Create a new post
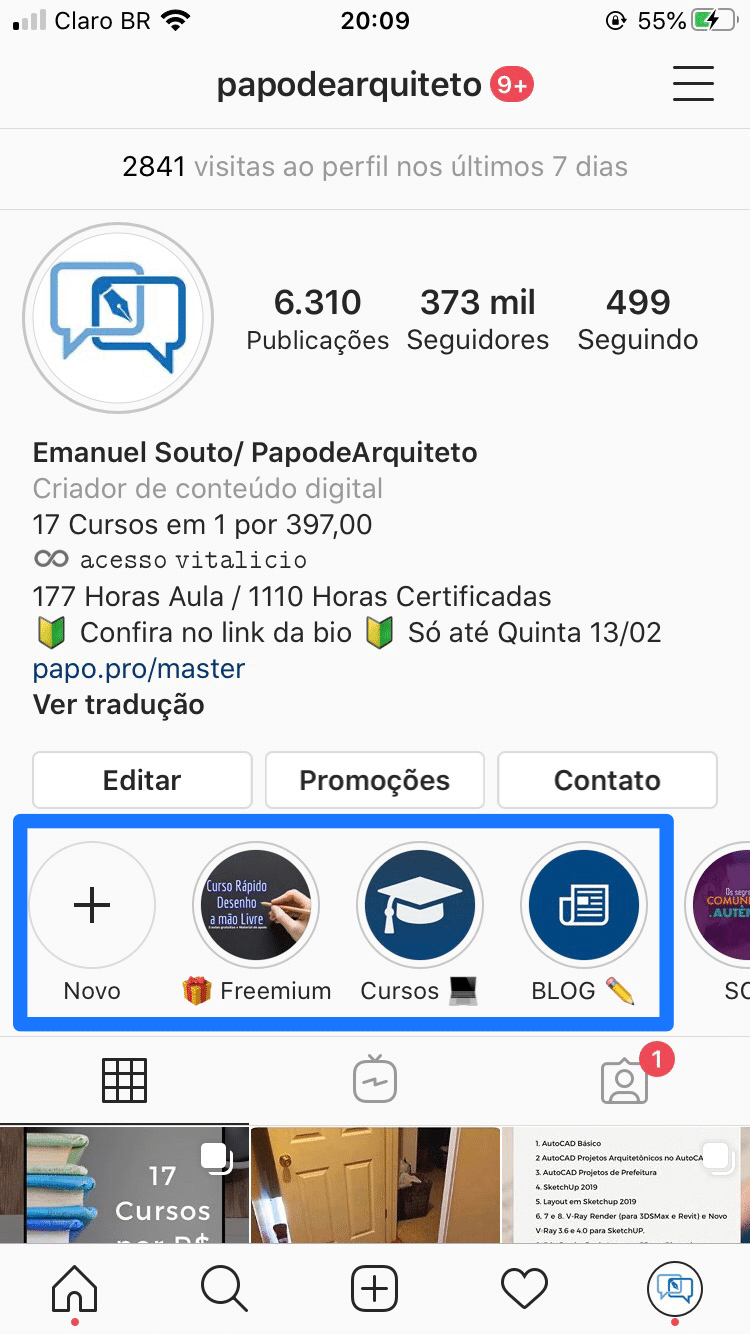The image size is (750, 1334). 375,1289
